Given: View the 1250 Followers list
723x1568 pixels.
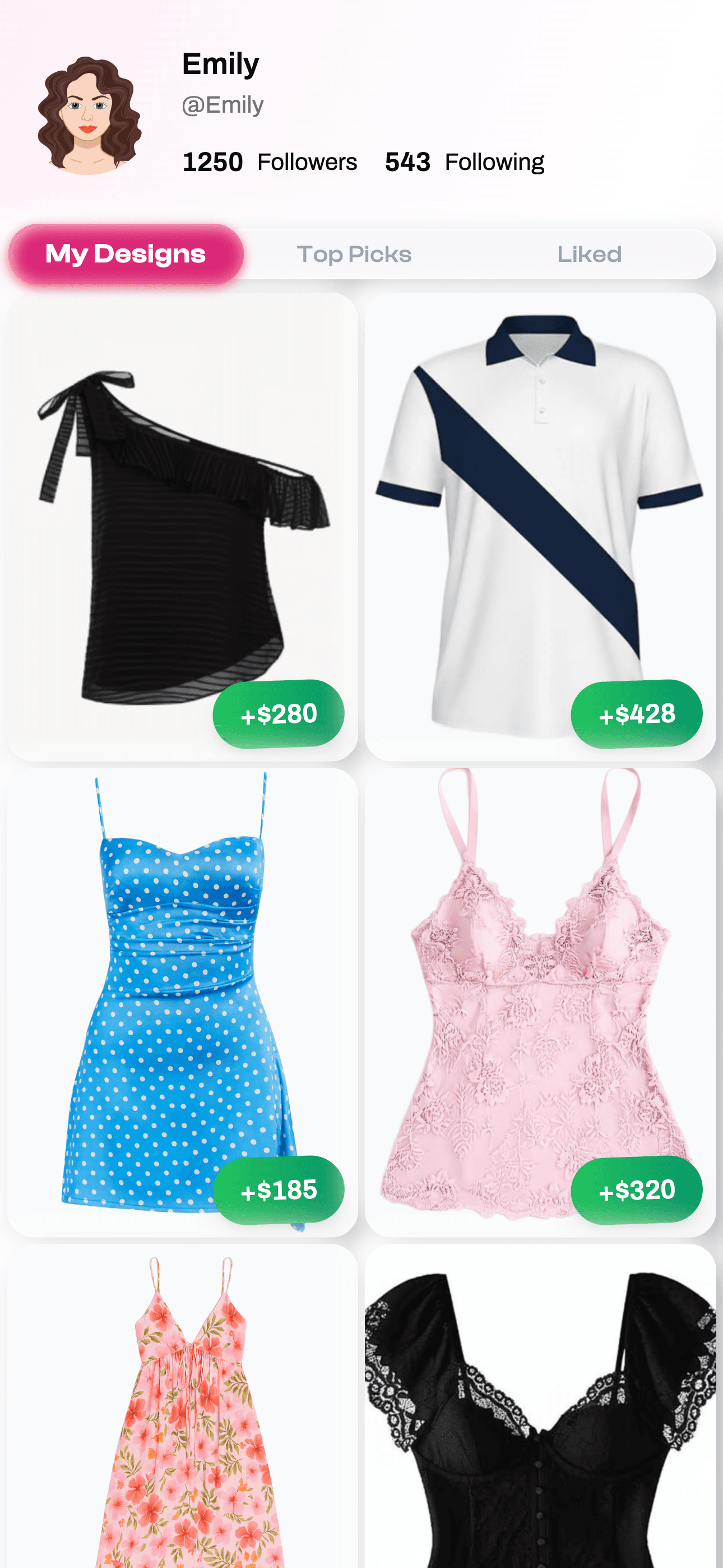Looking at the screenshot, I should click(270, 163).
